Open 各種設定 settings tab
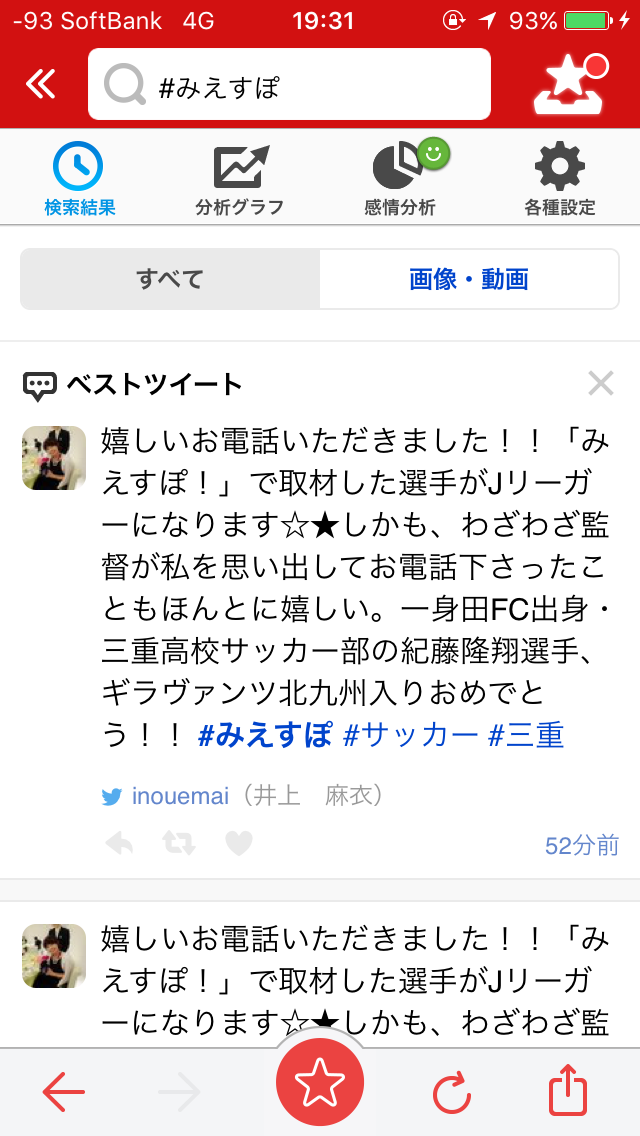Screen dimensions: 640x1136 tap(560, 180)
